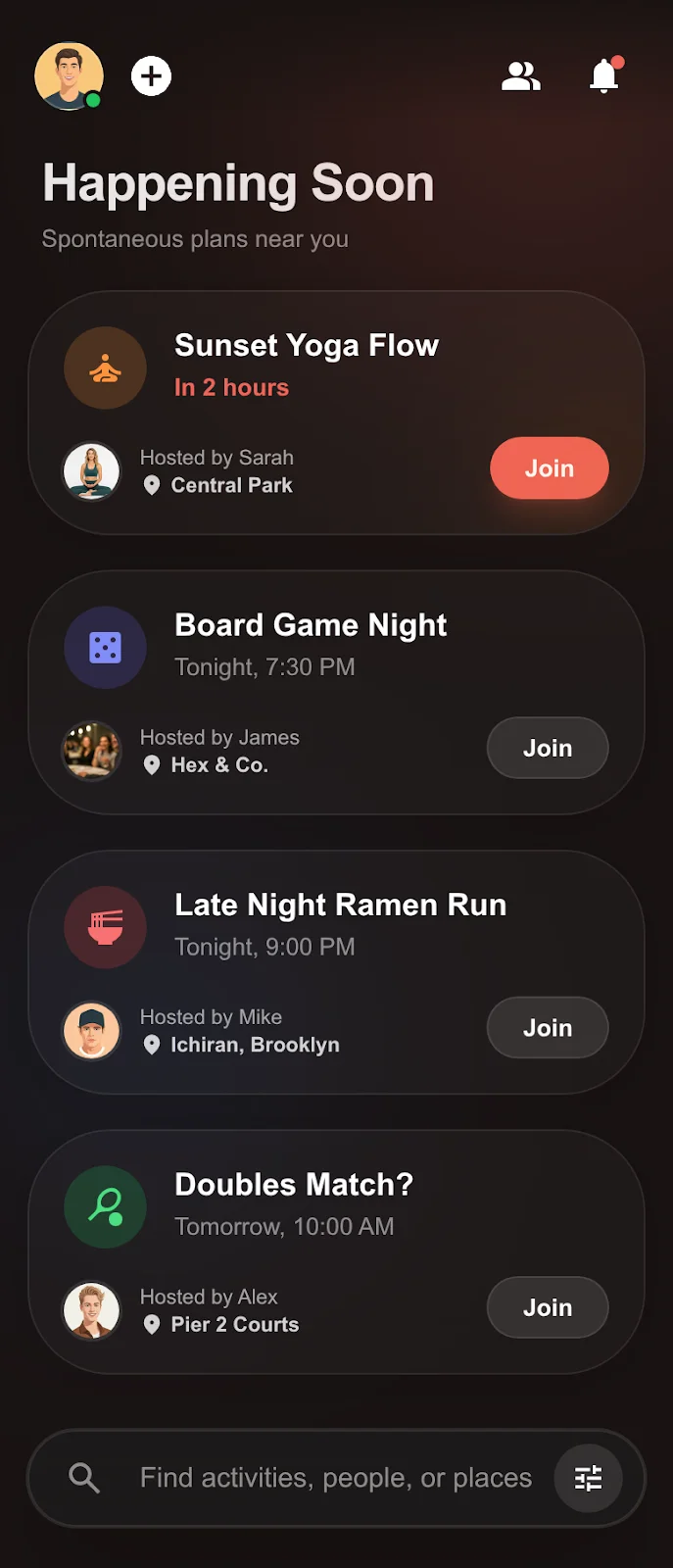This screenshot has width=673, height=1568.
Task: Open the search filter settings
Action: click(x=588, y=1478)
